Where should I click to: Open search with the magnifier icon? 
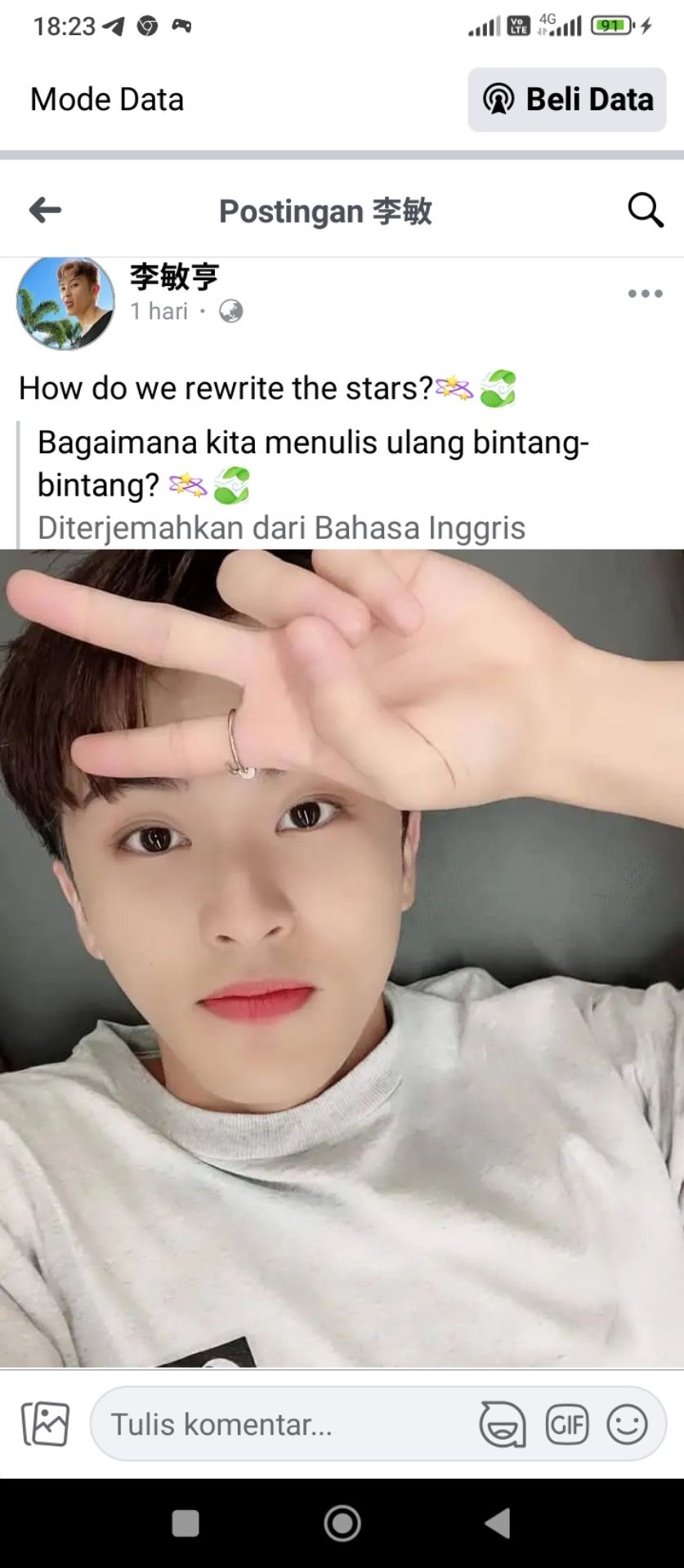click(645, 211)
